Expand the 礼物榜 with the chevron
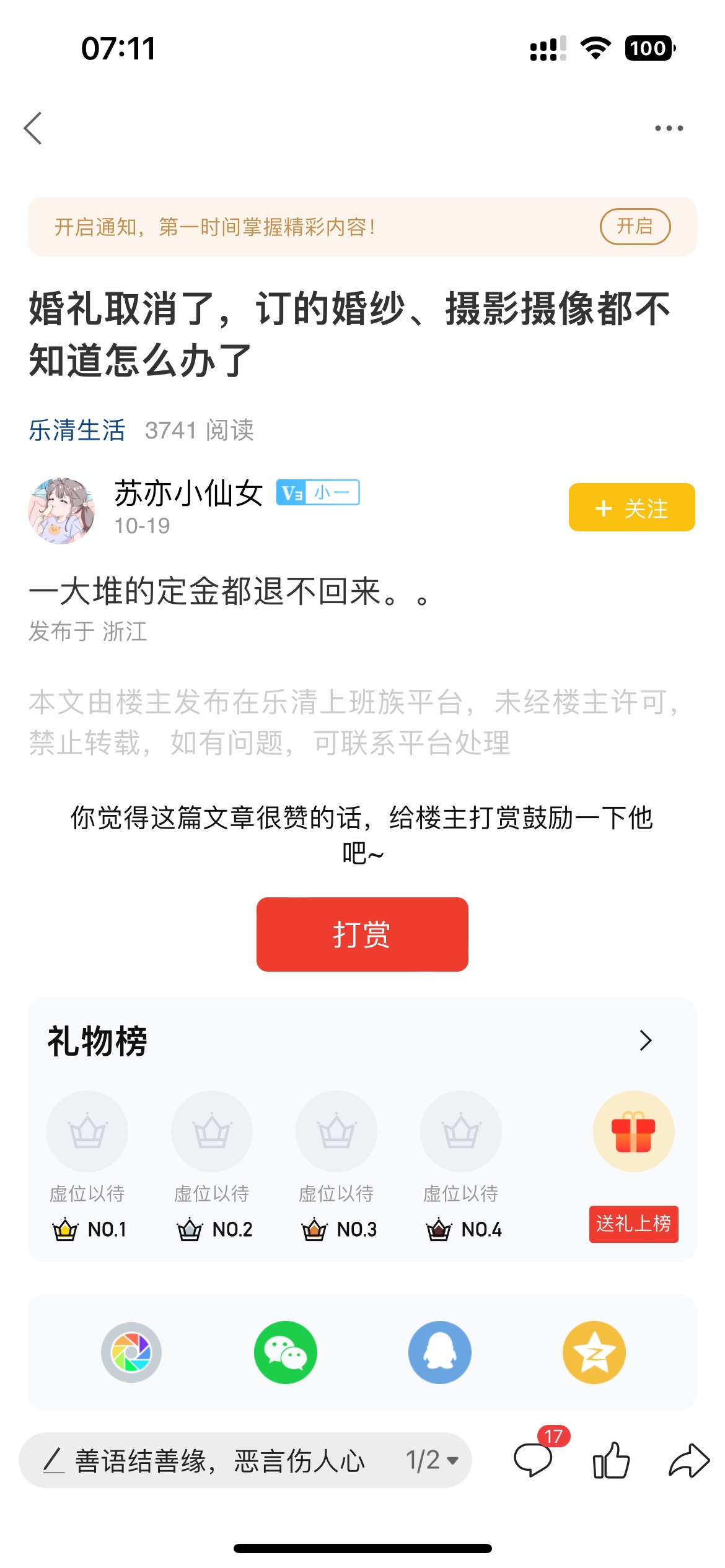 (x=645, y=1040)
